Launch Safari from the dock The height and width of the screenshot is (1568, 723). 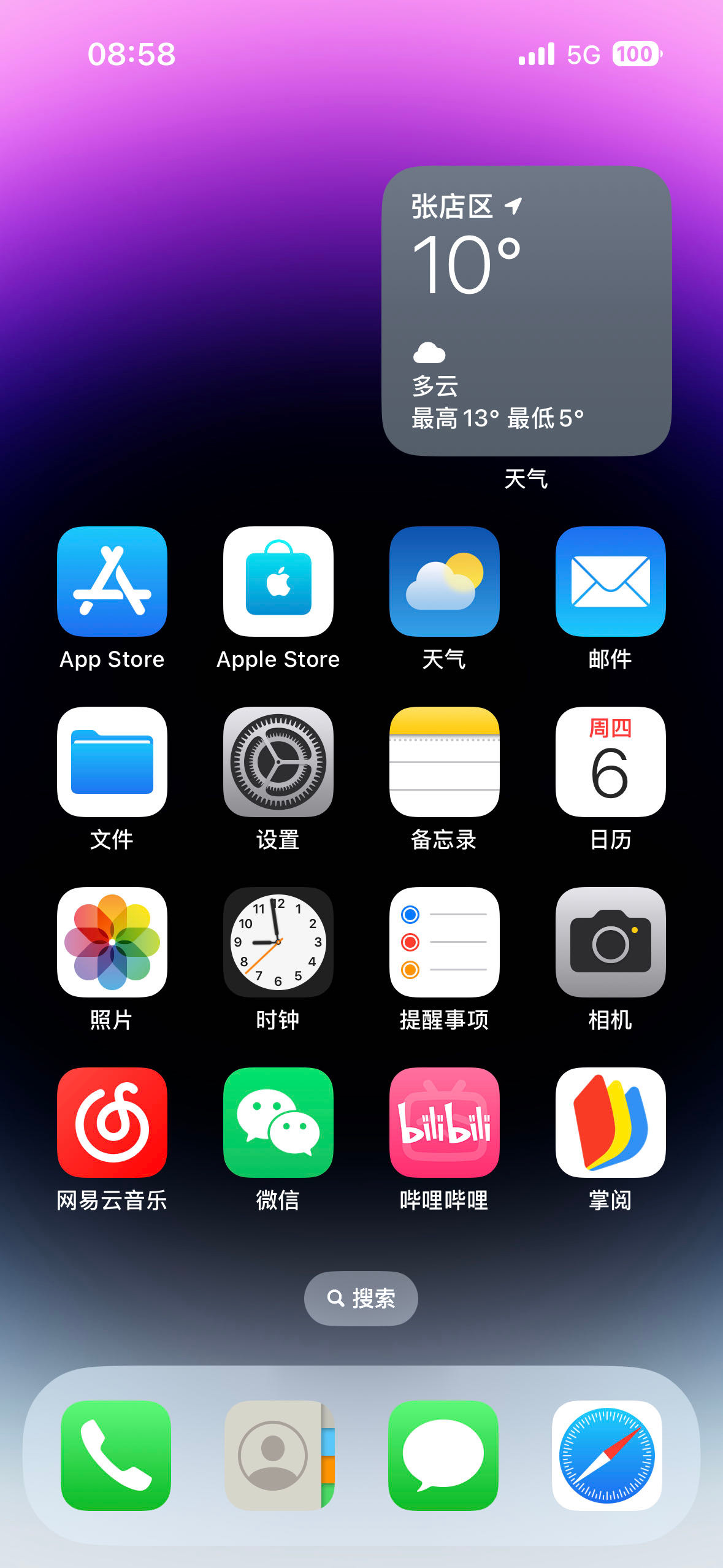[x=606, y=1455]
